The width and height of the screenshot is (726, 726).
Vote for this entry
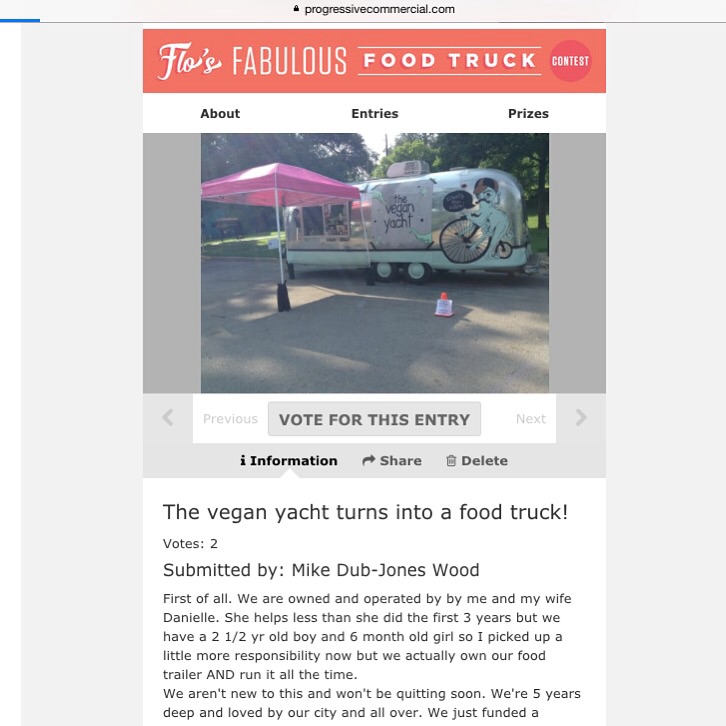pyautogui.click(x=374, y=419)
